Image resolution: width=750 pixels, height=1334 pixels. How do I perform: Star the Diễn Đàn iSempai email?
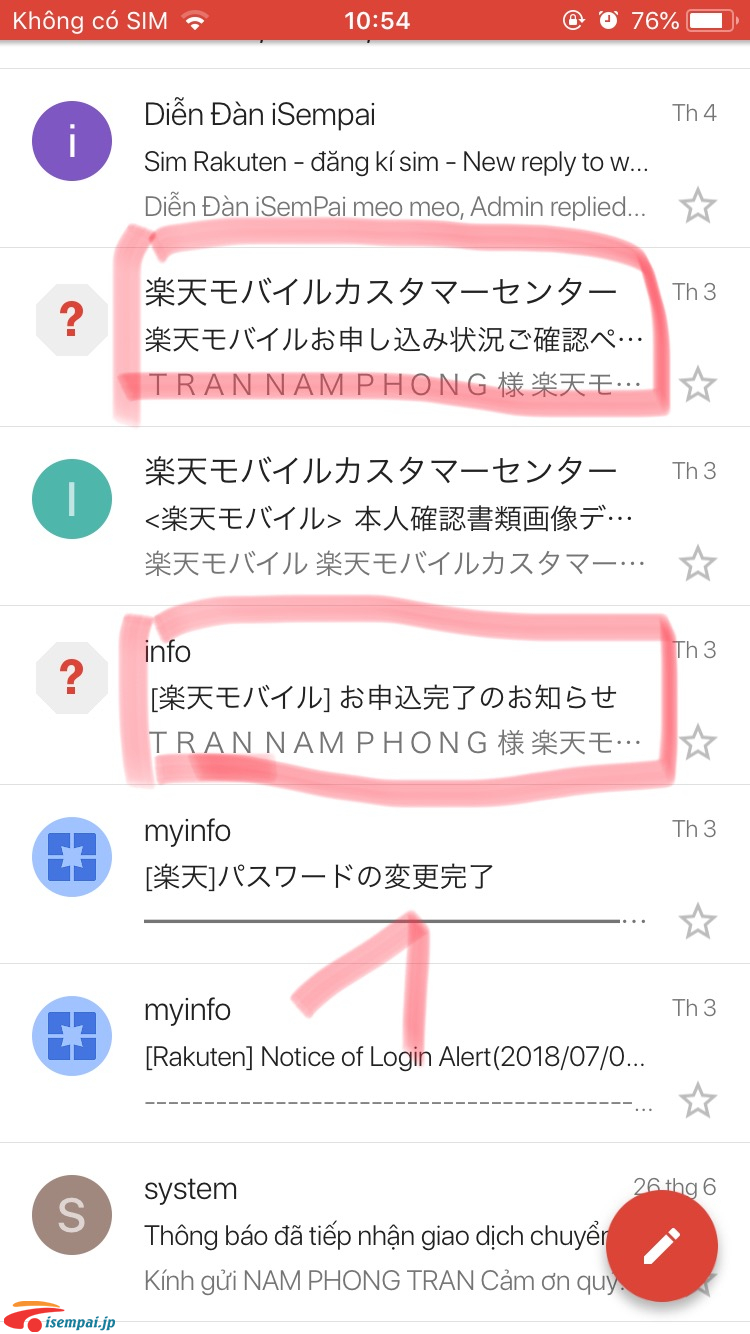pos(697,206)
